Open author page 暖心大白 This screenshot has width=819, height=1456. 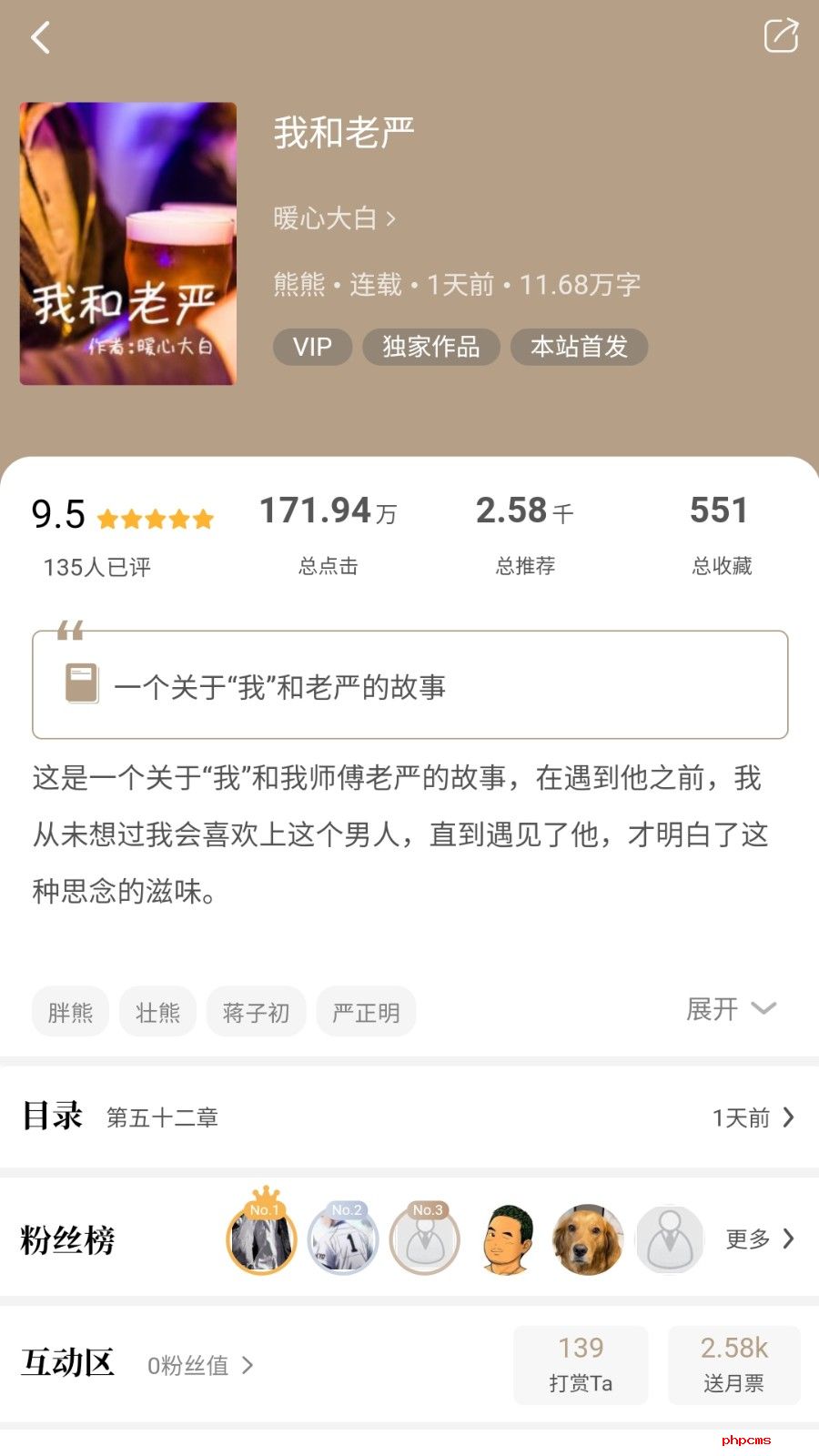(x=334, y=218)
